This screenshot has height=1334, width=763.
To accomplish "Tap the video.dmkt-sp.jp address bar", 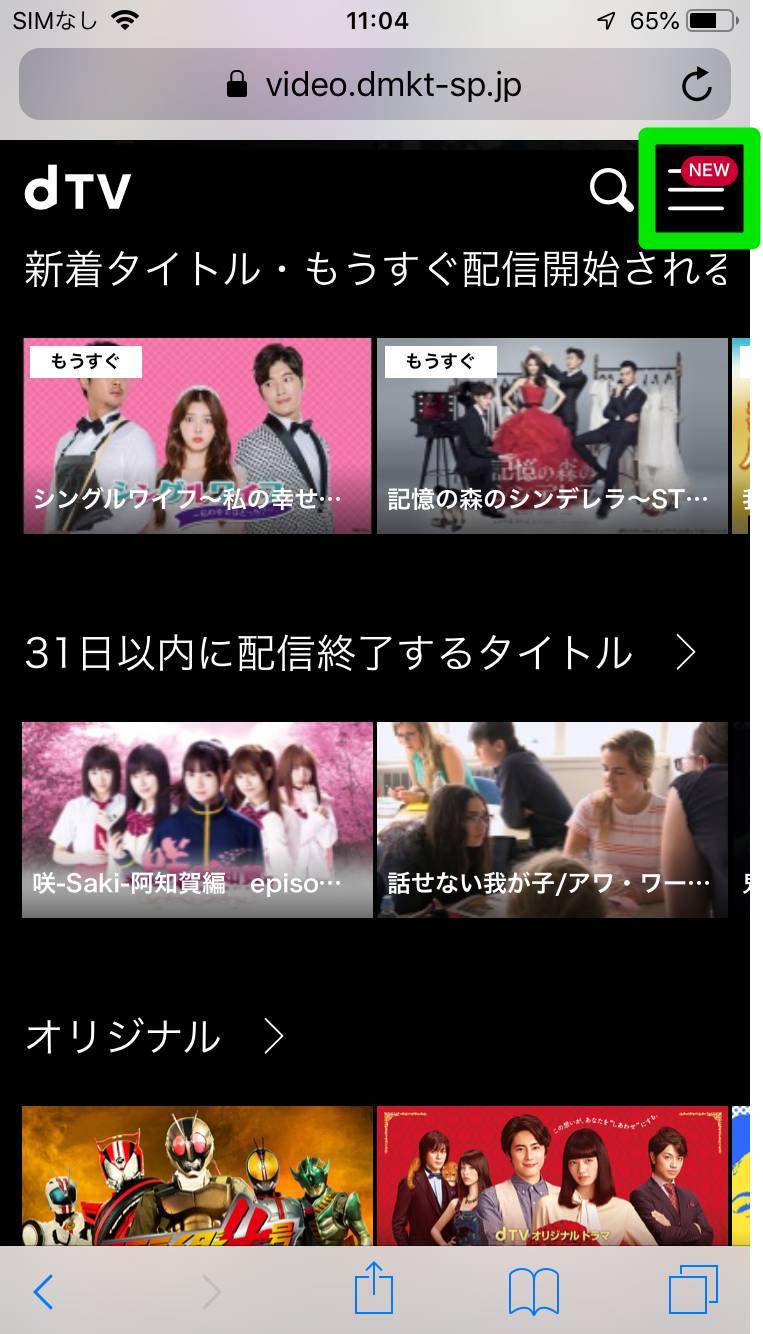I will pos(375,84).
